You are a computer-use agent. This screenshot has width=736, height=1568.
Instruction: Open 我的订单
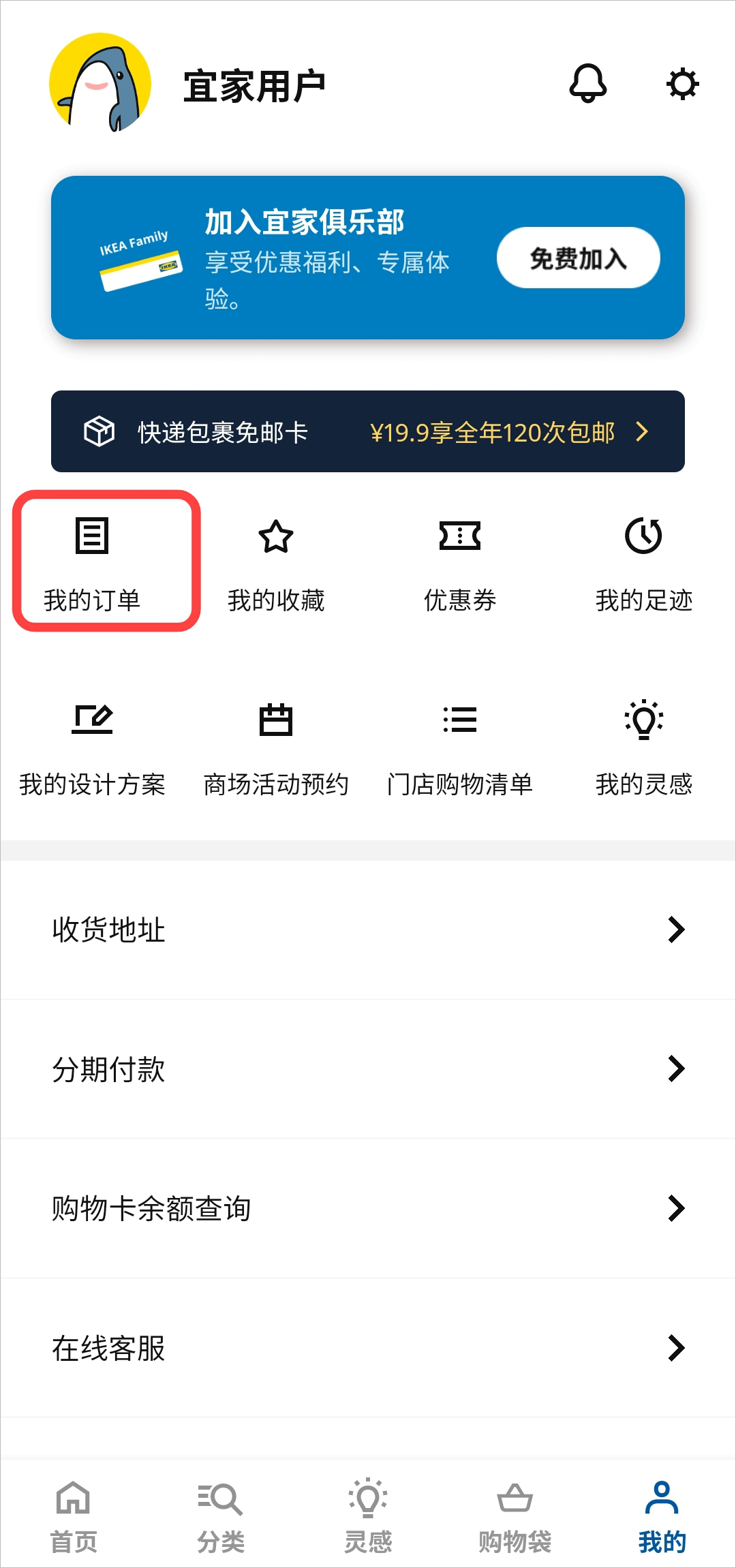tap(92, 562)
